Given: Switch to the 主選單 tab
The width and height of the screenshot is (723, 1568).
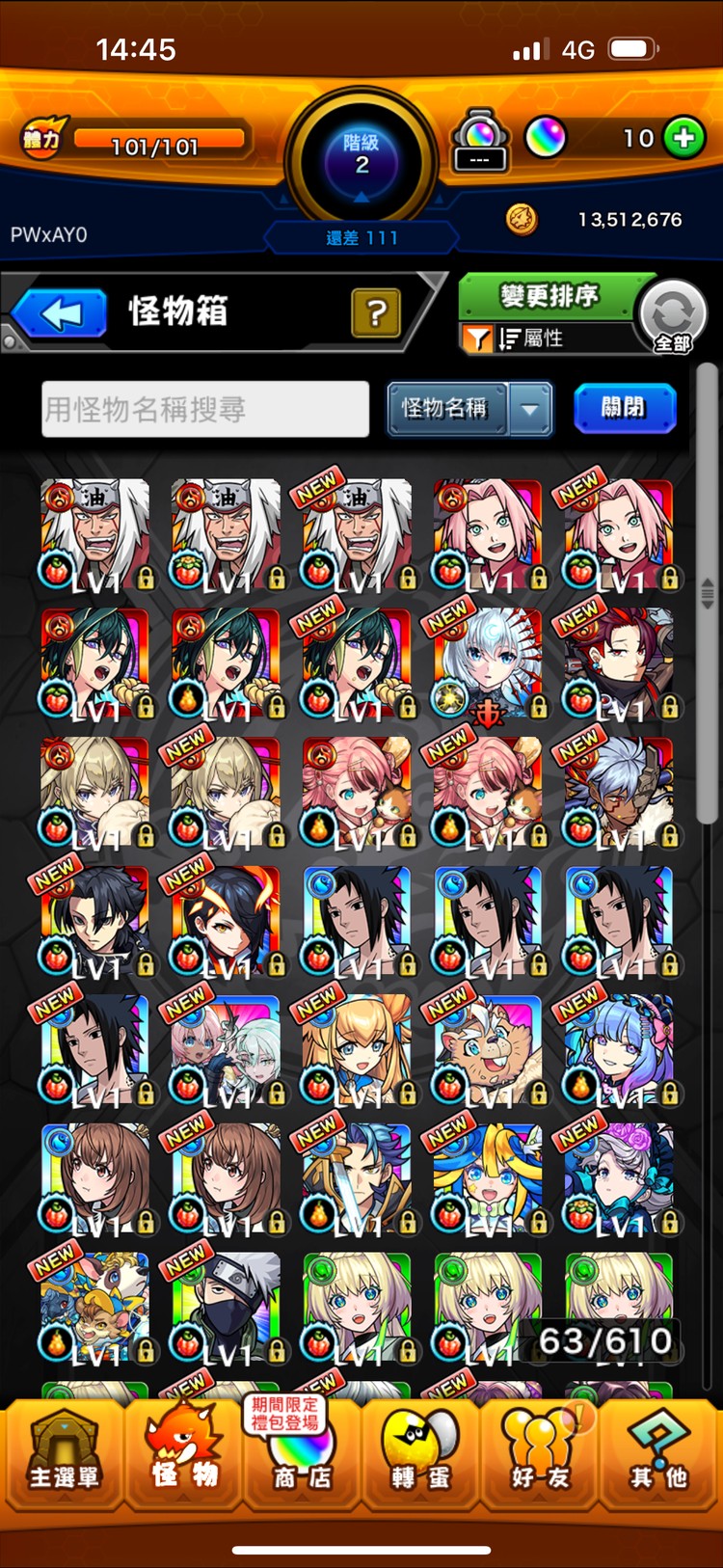Looking at the screenshot, I should tap(64, 1457).
